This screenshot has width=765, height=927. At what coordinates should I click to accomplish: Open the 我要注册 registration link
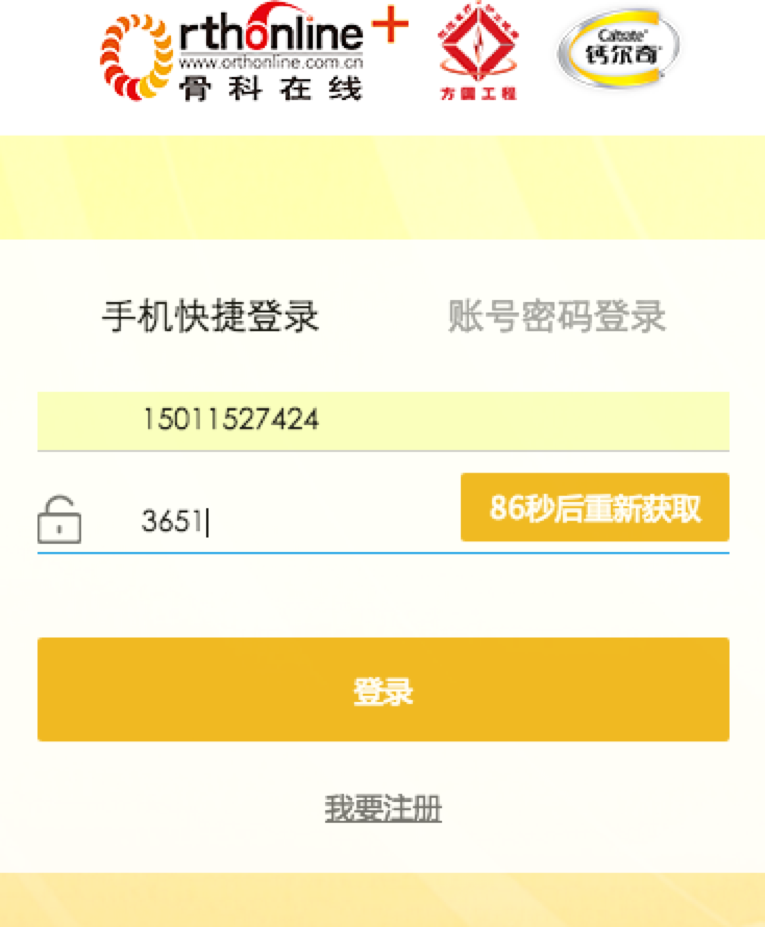[x=383, y=808]
